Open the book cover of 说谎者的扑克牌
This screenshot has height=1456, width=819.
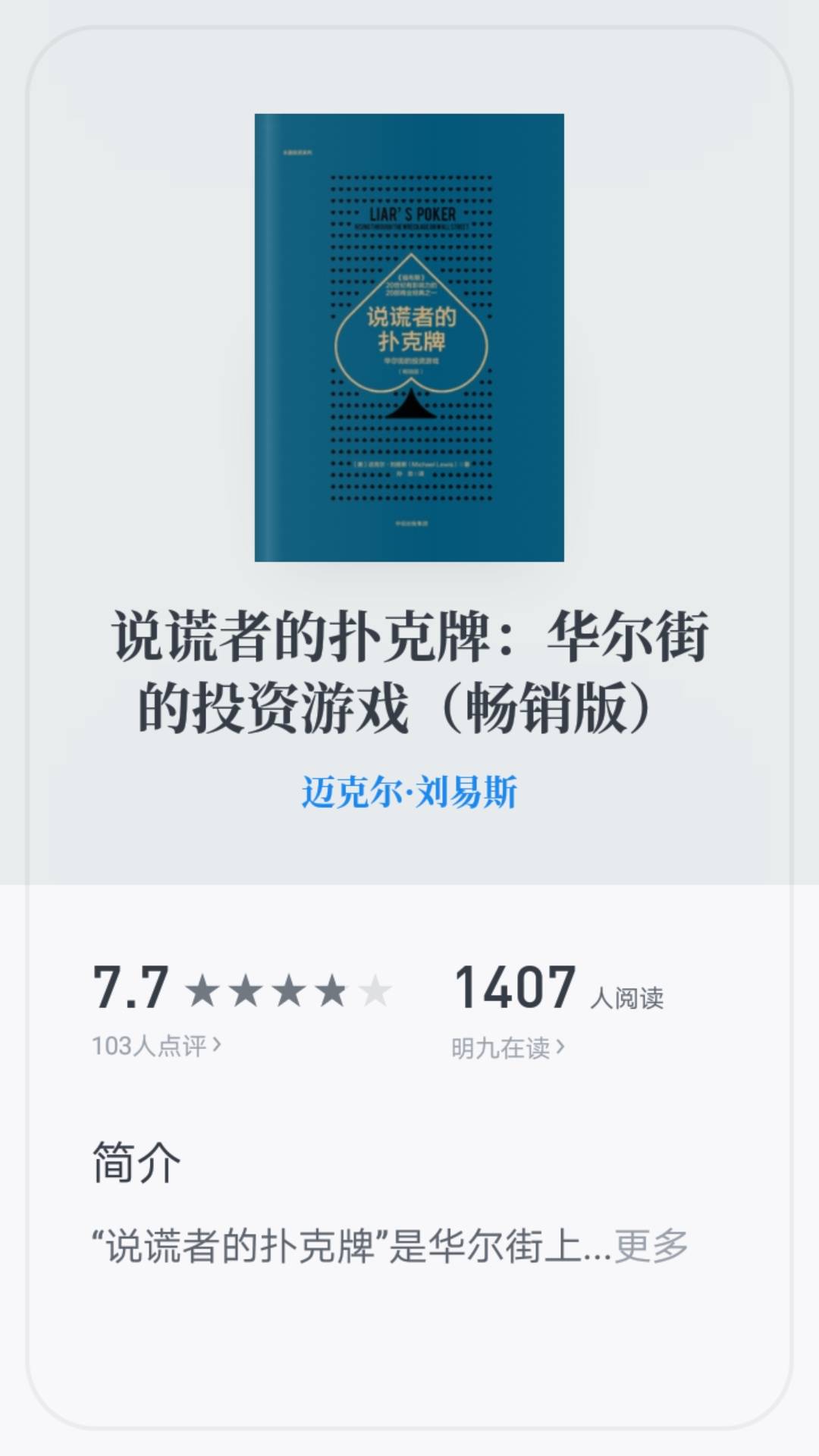pos(409,337)
